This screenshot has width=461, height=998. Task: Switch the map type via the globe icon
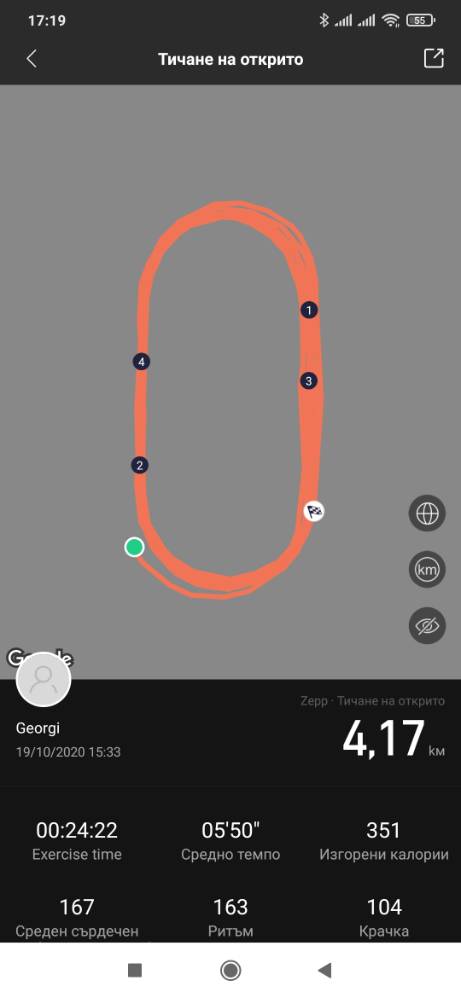point(427,513)
